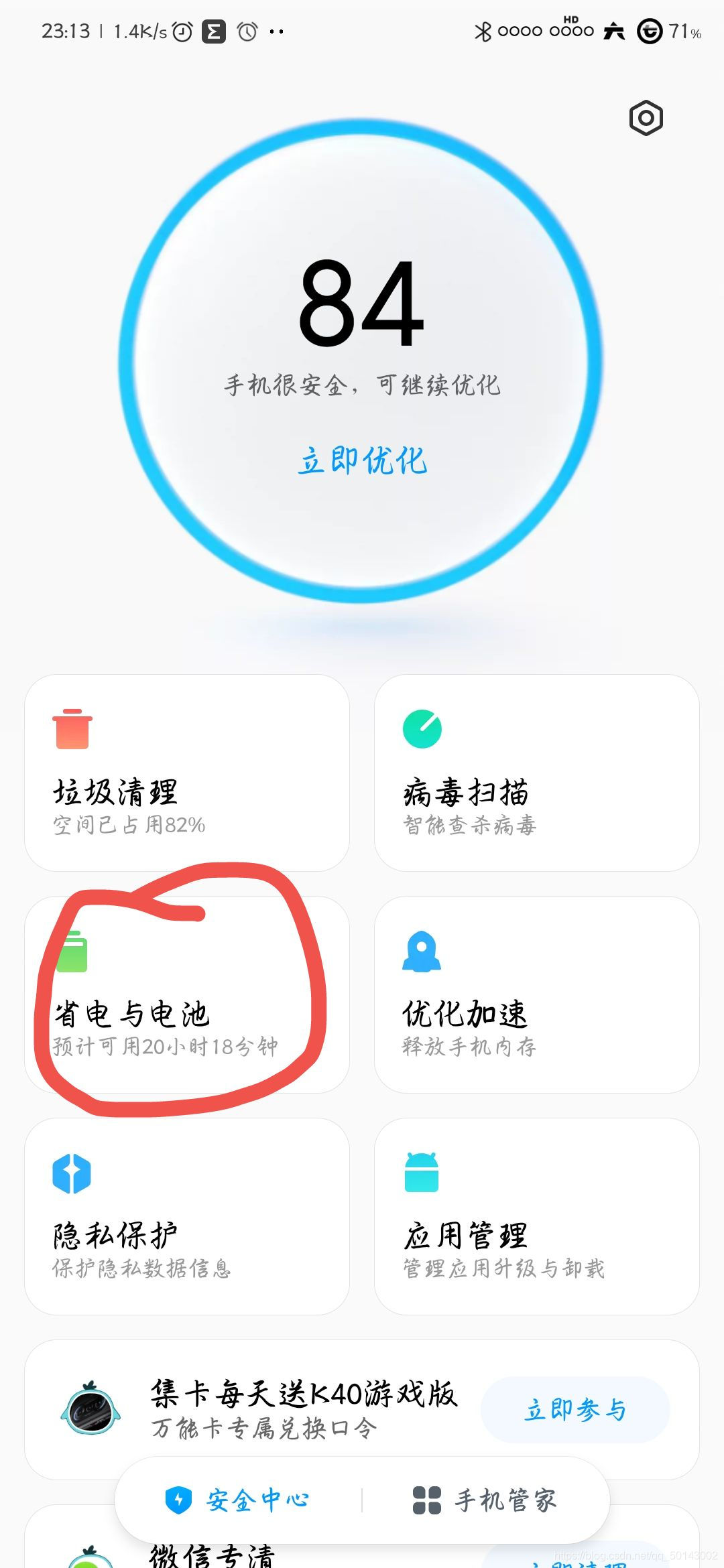Go to 应用管理 app management
This screenshot has width=724, height=1568.
(x=536, y=1216)
